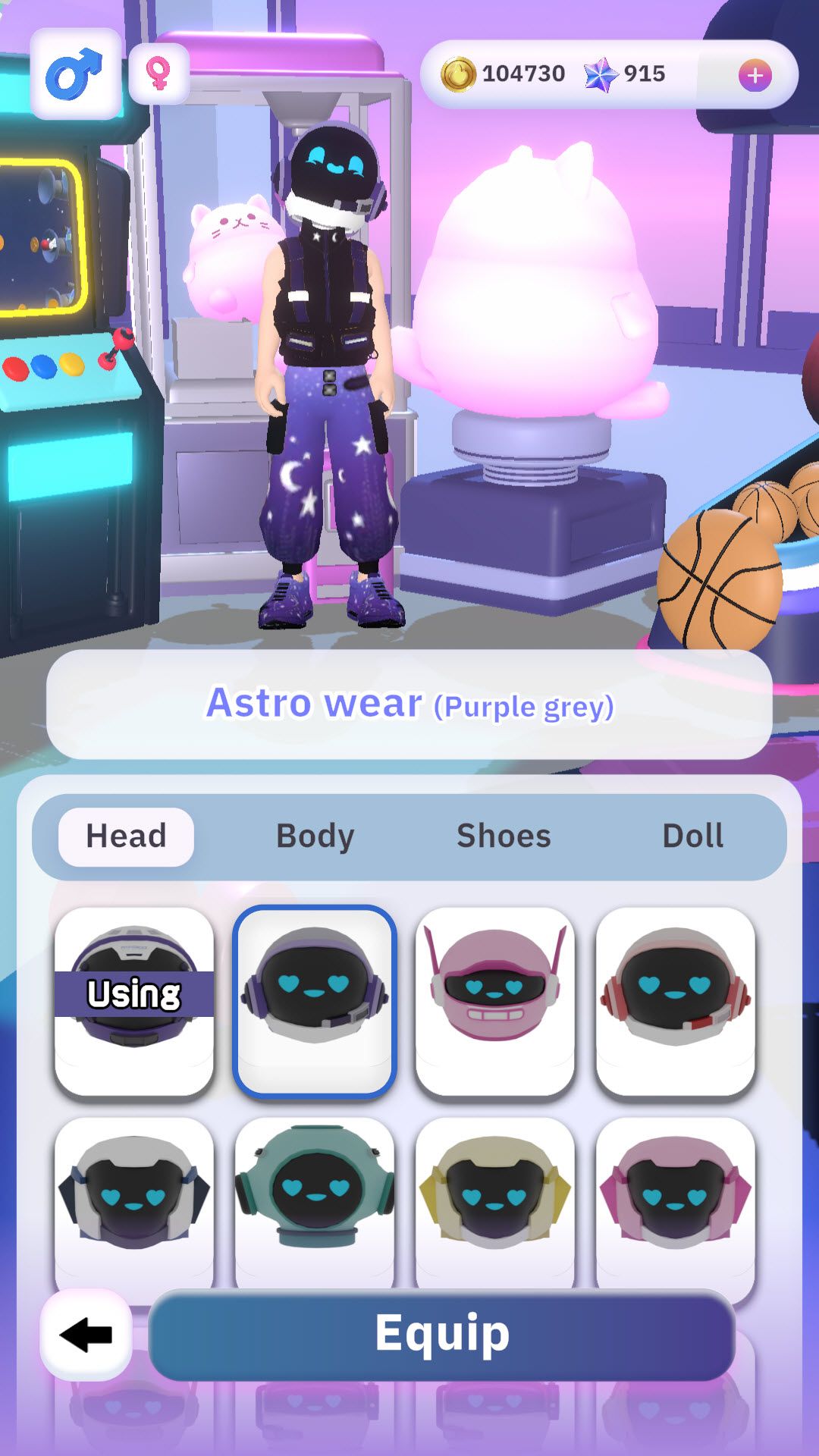Open the Shoes tab

(504, 836)
